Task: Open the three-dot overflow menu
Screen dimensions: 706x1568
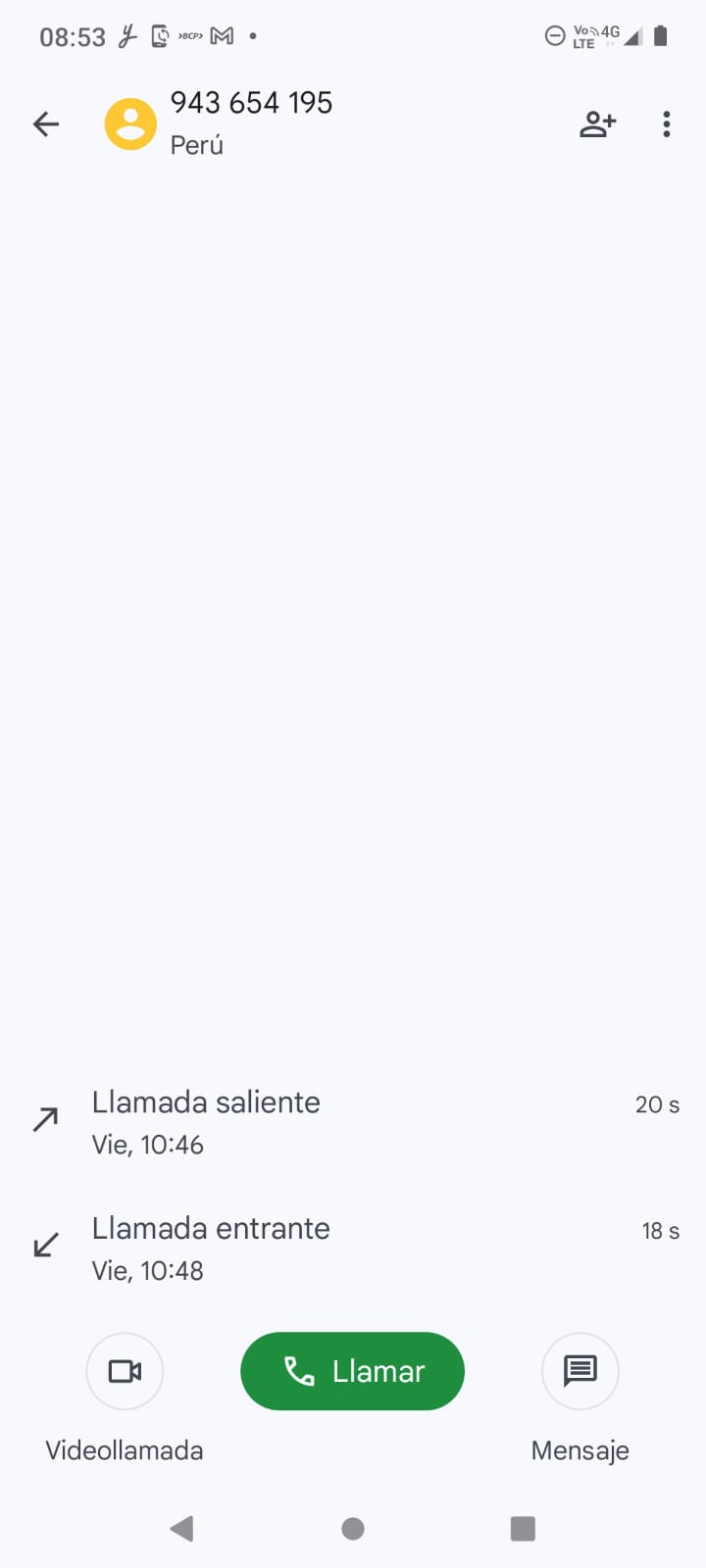Action: 667,124
